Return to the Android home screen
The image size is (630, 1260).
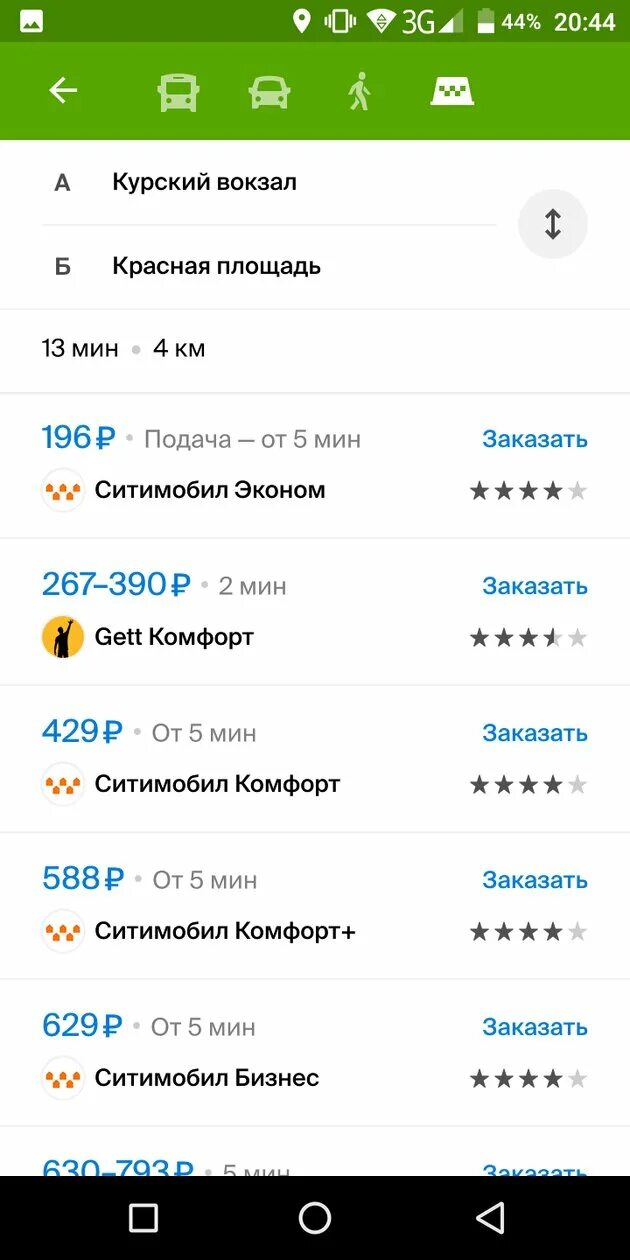tap(315, 1217)
